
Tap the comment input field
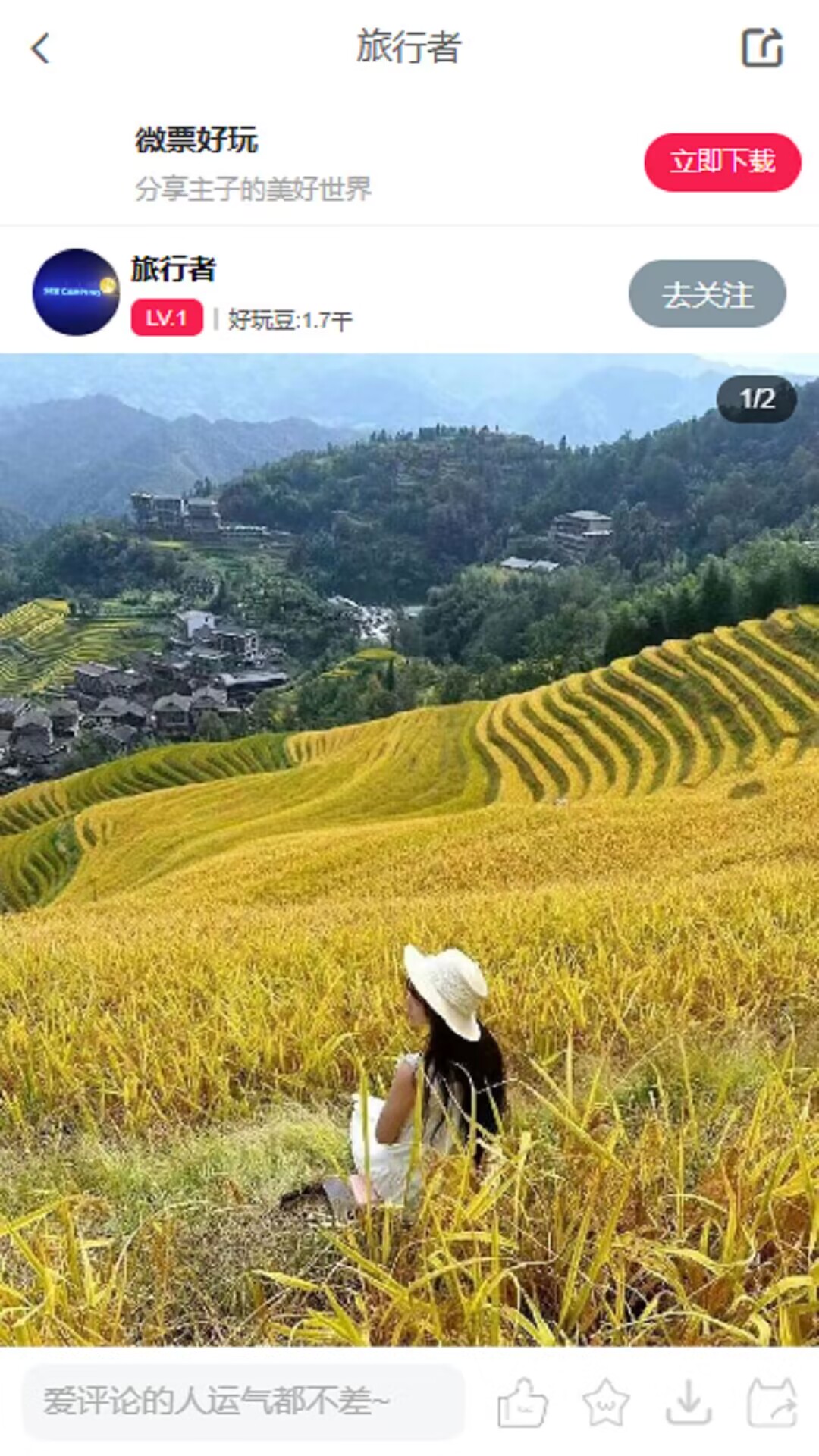coord(243,1401)
